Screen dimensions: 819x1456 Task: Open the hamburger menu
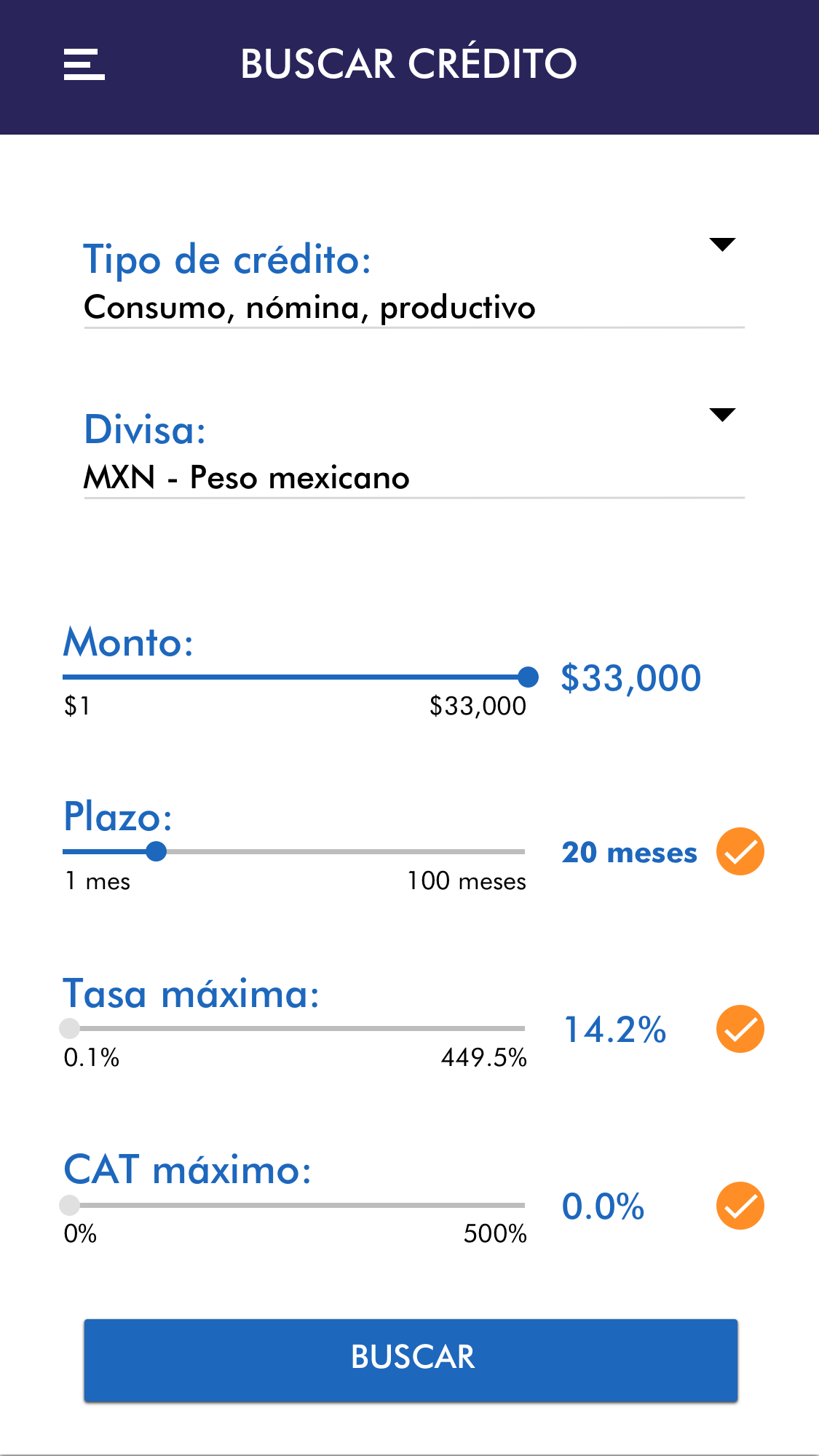coord(84,64)
